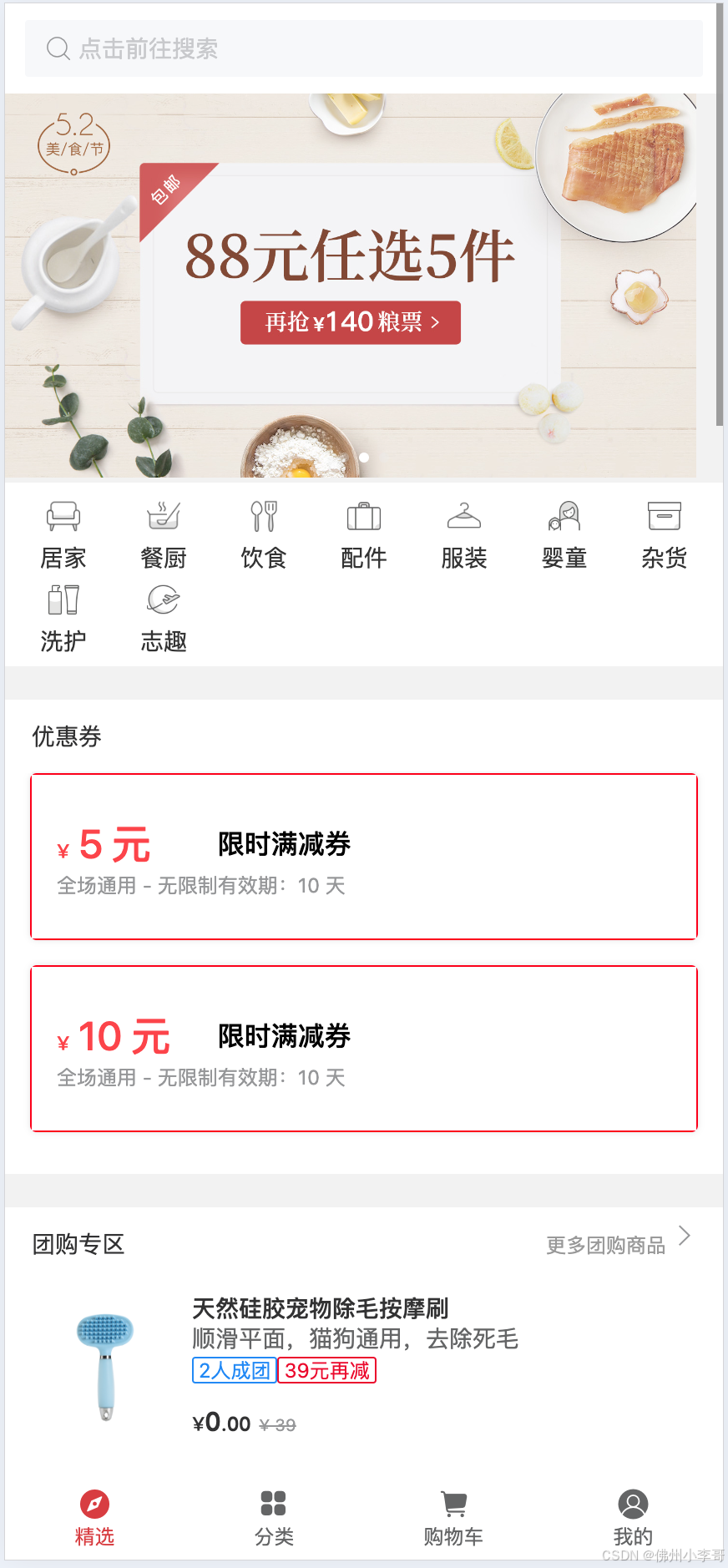
Task: Claim the 10 元 限时满减券 coupon
Action: click(x=364, y=1049)
